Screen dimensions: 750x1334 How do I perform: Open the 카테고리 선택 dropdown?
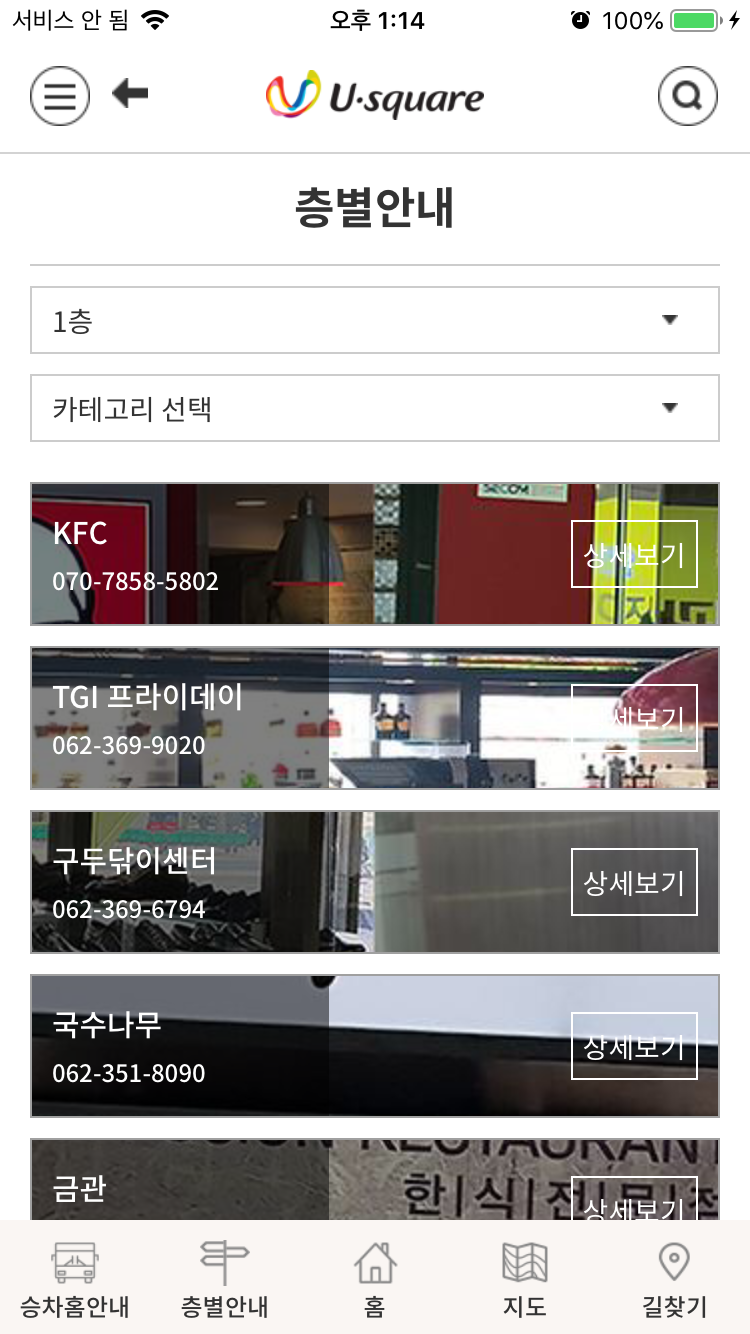click(x=375, y=408)
